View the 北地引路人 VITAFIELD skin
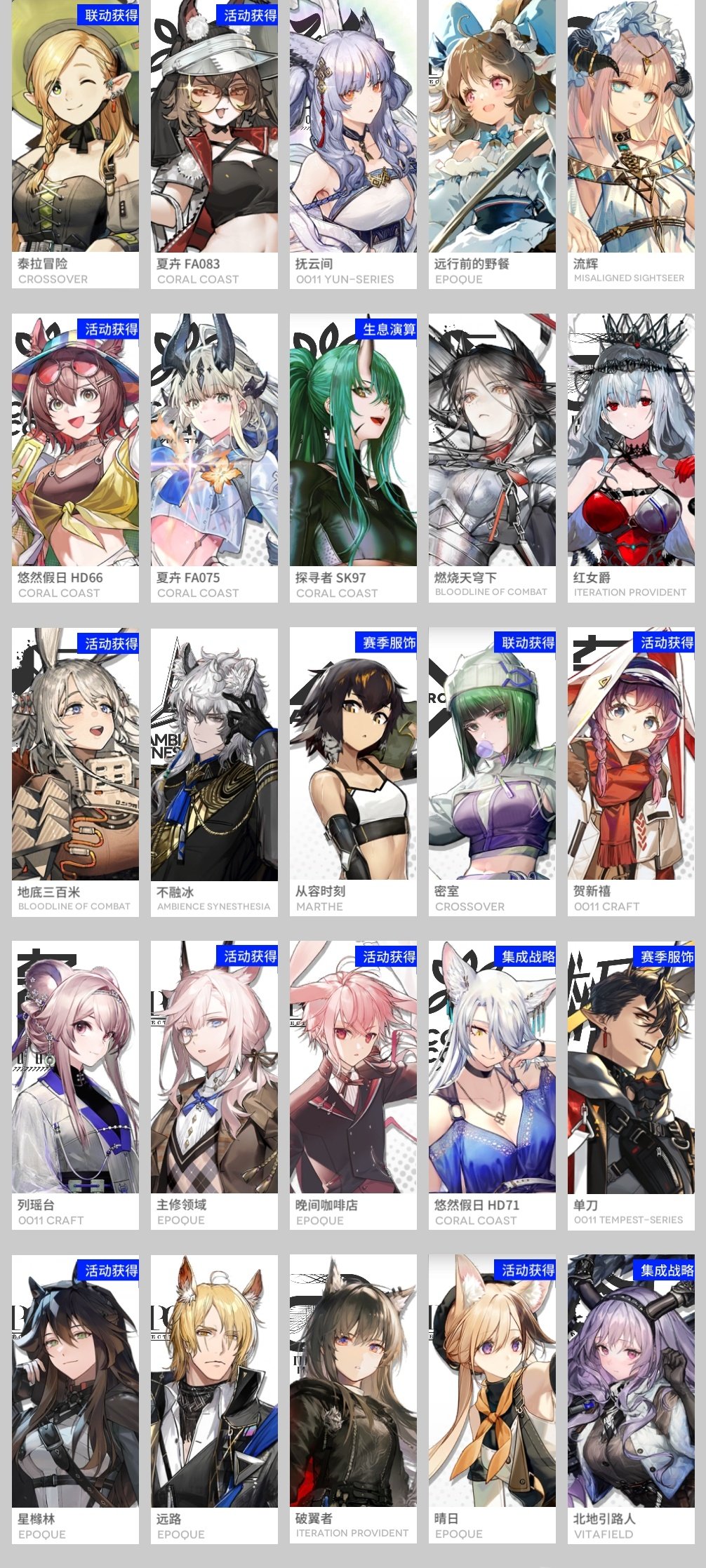The image size is (706, 1568). 631,1399
